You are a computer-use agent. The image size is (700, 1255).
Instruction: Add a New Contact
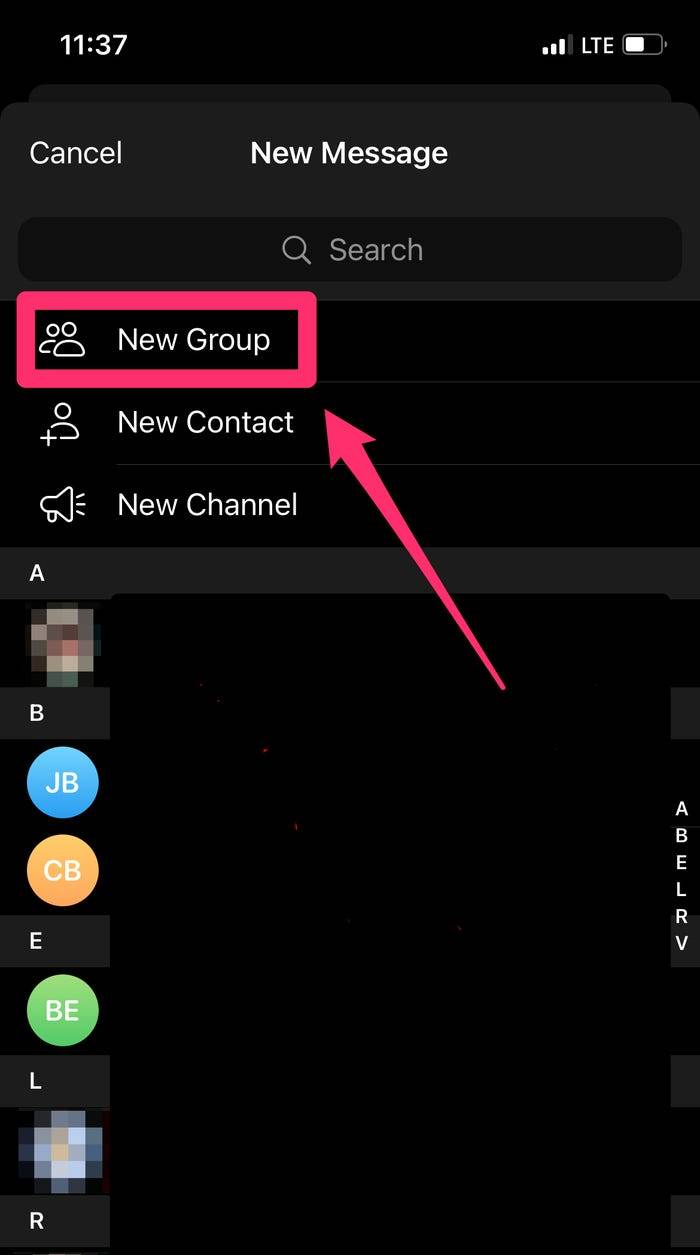[205, 422]
